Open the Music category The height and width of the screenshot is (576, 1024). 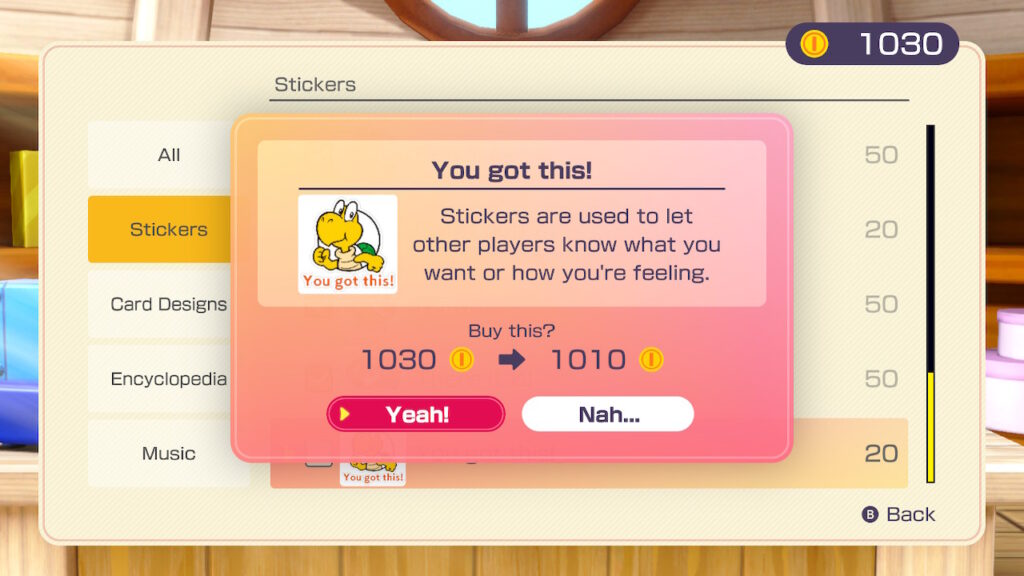[x=168, y=453]
